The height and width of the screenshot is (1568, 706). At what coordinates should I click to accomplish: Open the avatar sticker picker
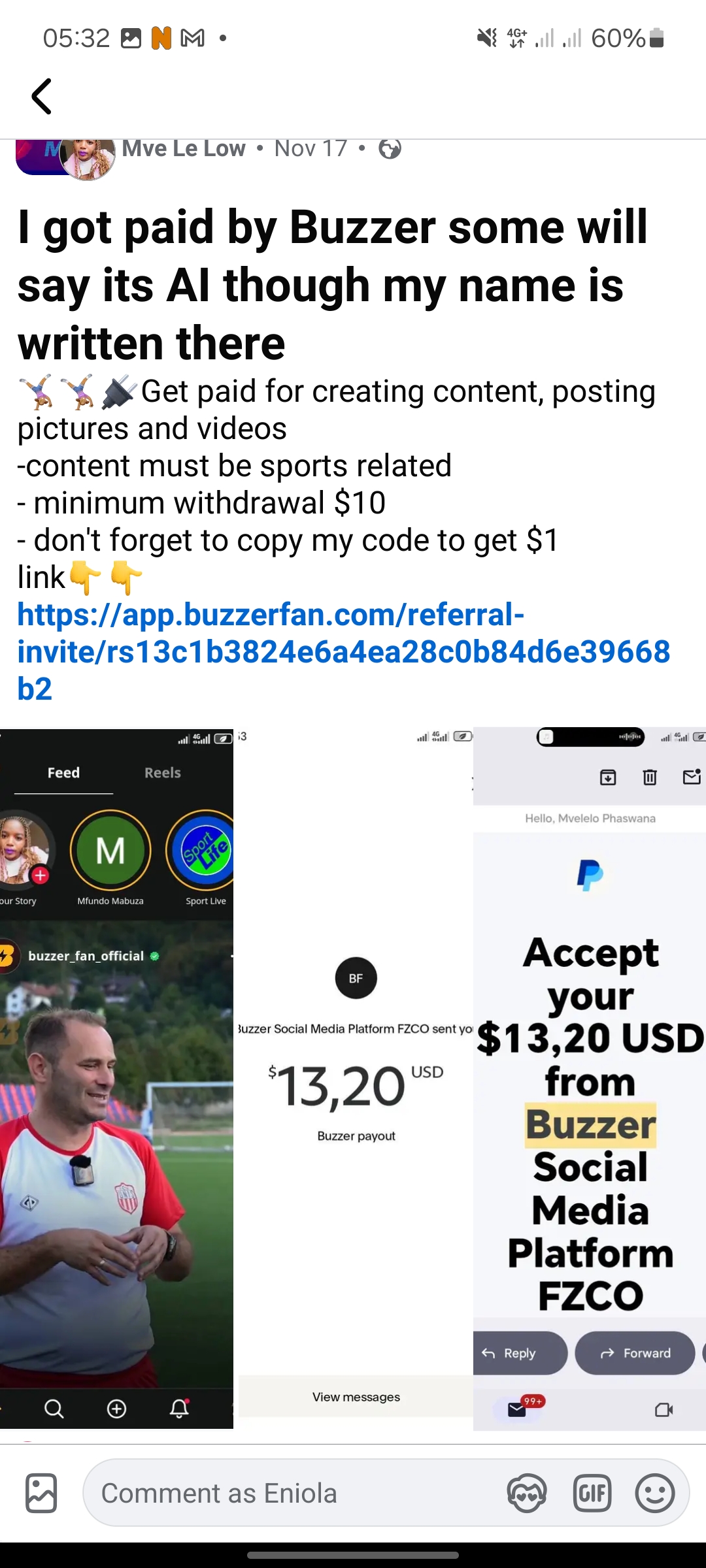pos(526,1493)
